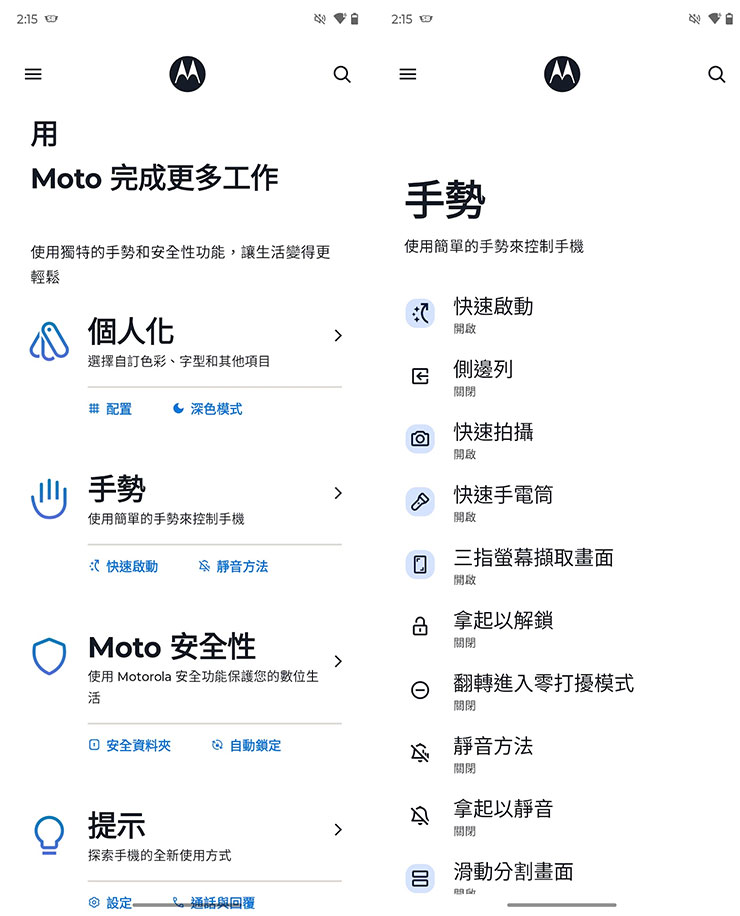Open search with the magnifier icon
The width and height of the screenshot is (740, 916).
342,74
